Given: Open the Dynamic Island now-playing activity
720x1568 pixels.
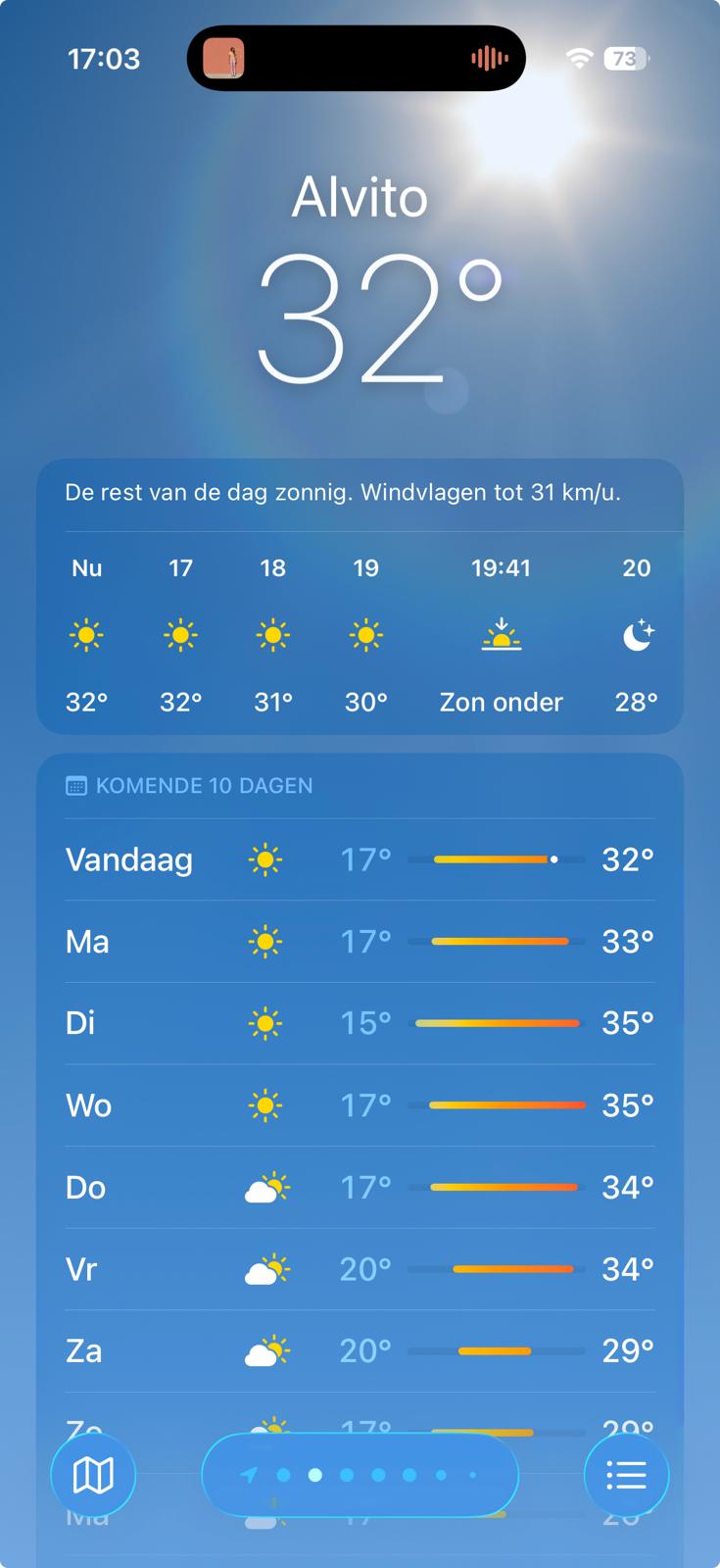Looking at the screenshot, I should pos(356,59).
